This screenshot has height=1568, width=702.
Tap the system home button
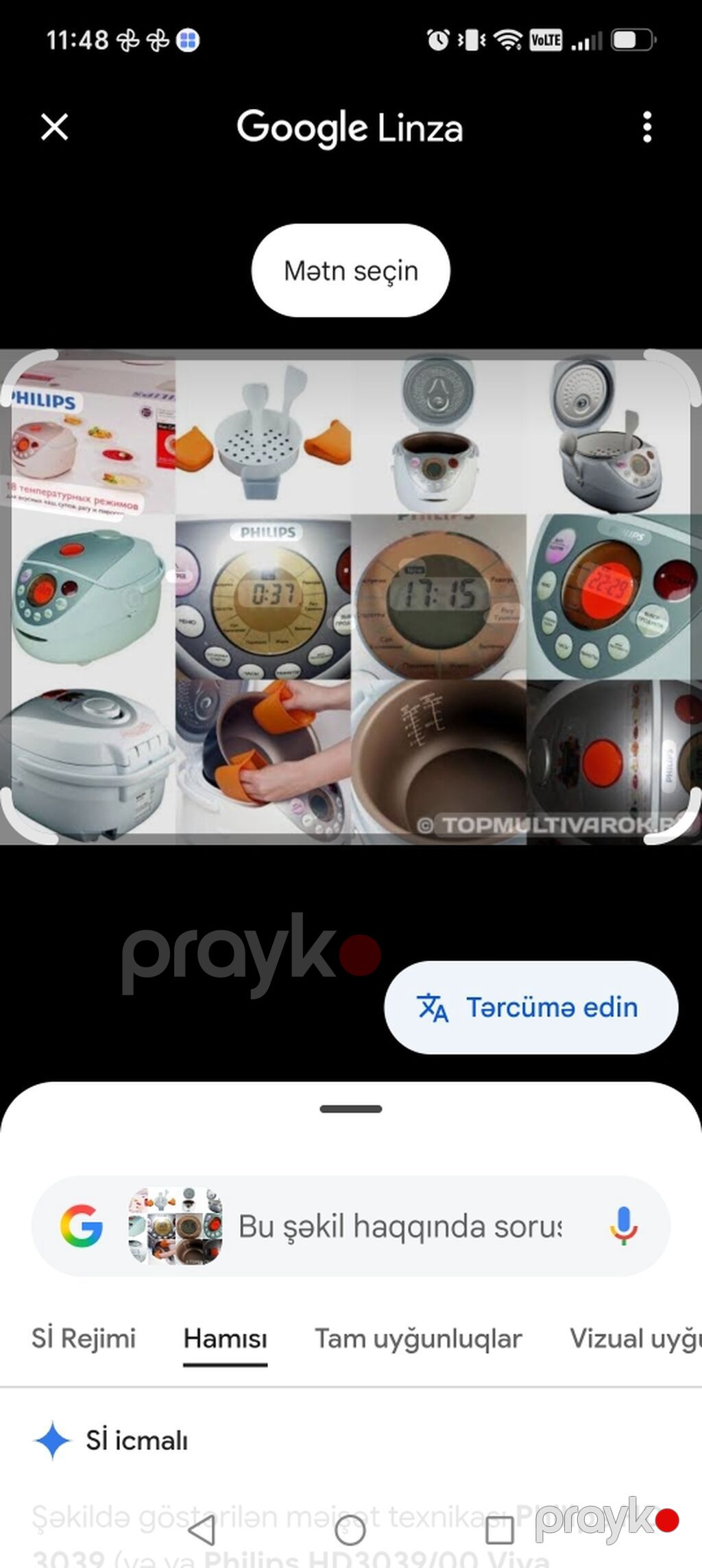[350, 1530]
